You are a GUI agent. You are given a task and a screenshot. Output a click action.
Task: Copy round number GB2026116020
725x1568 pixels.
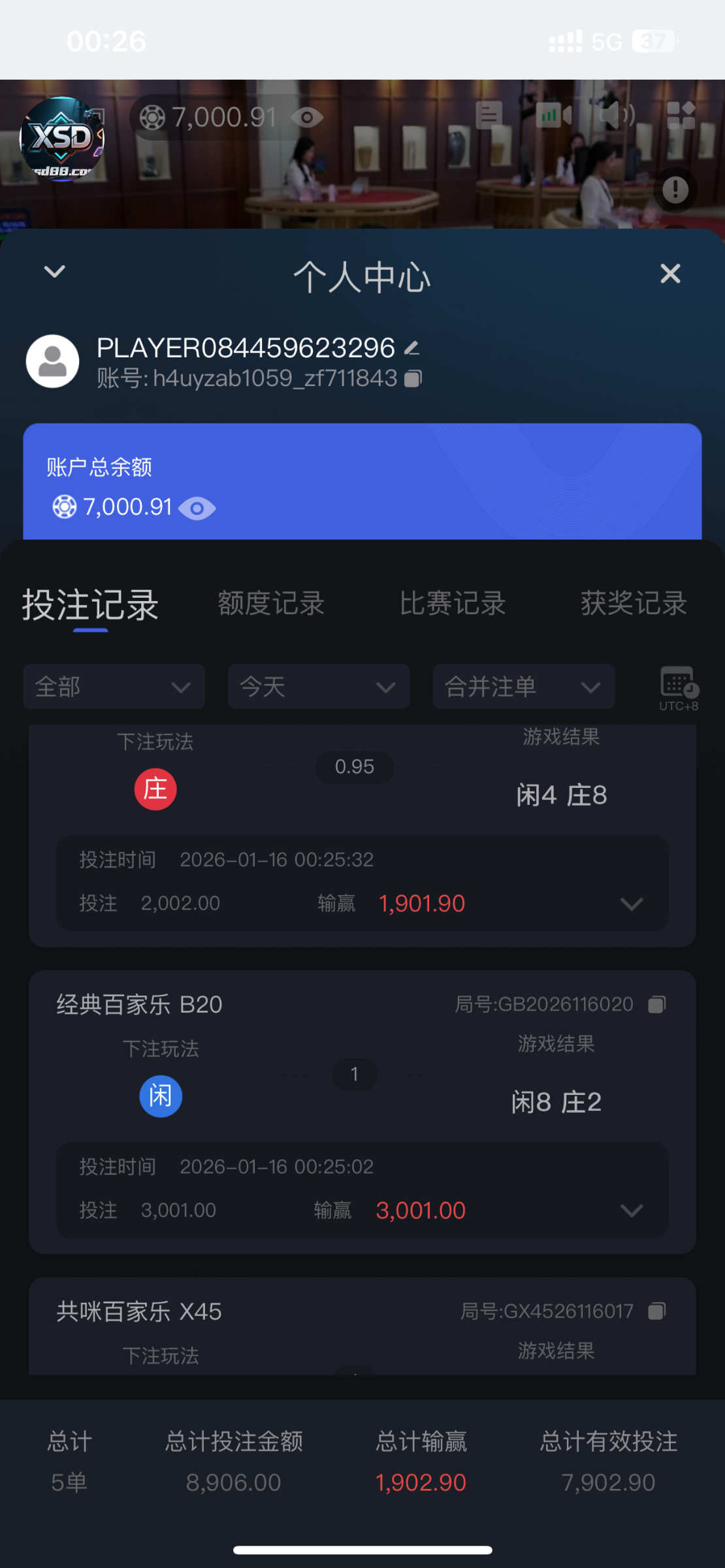coord(657,1005)
